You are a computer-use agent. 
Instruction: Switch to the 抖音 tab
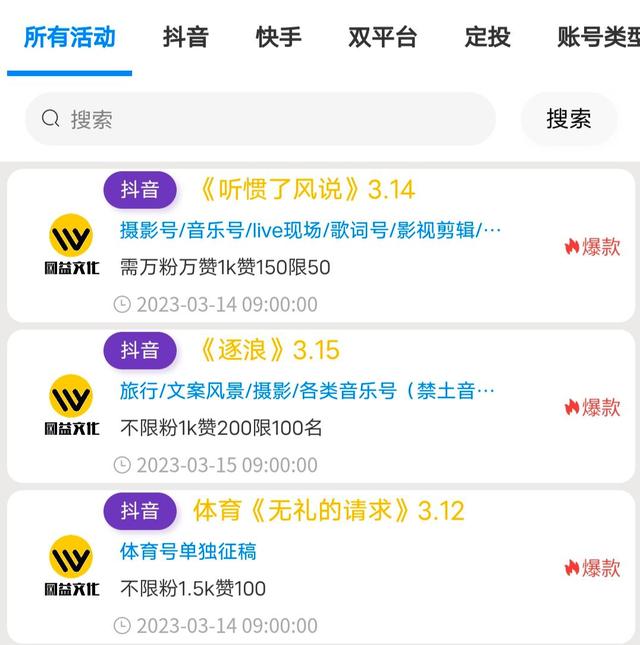click(x=186, y=38)
